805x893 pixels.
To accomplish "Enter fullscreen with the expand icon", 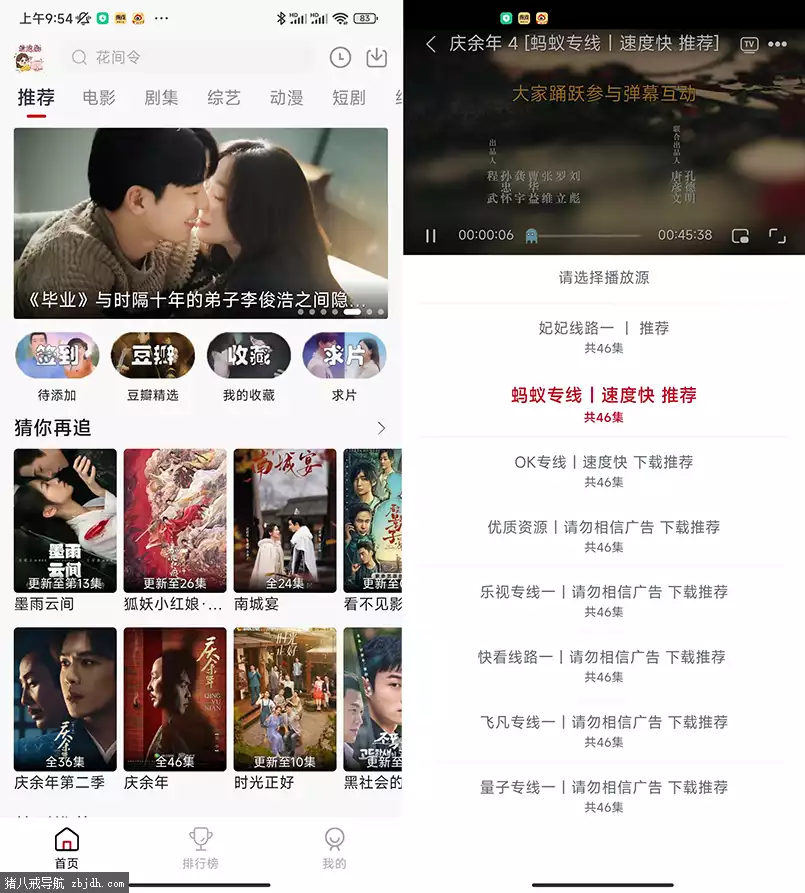I will pos(778,235).
